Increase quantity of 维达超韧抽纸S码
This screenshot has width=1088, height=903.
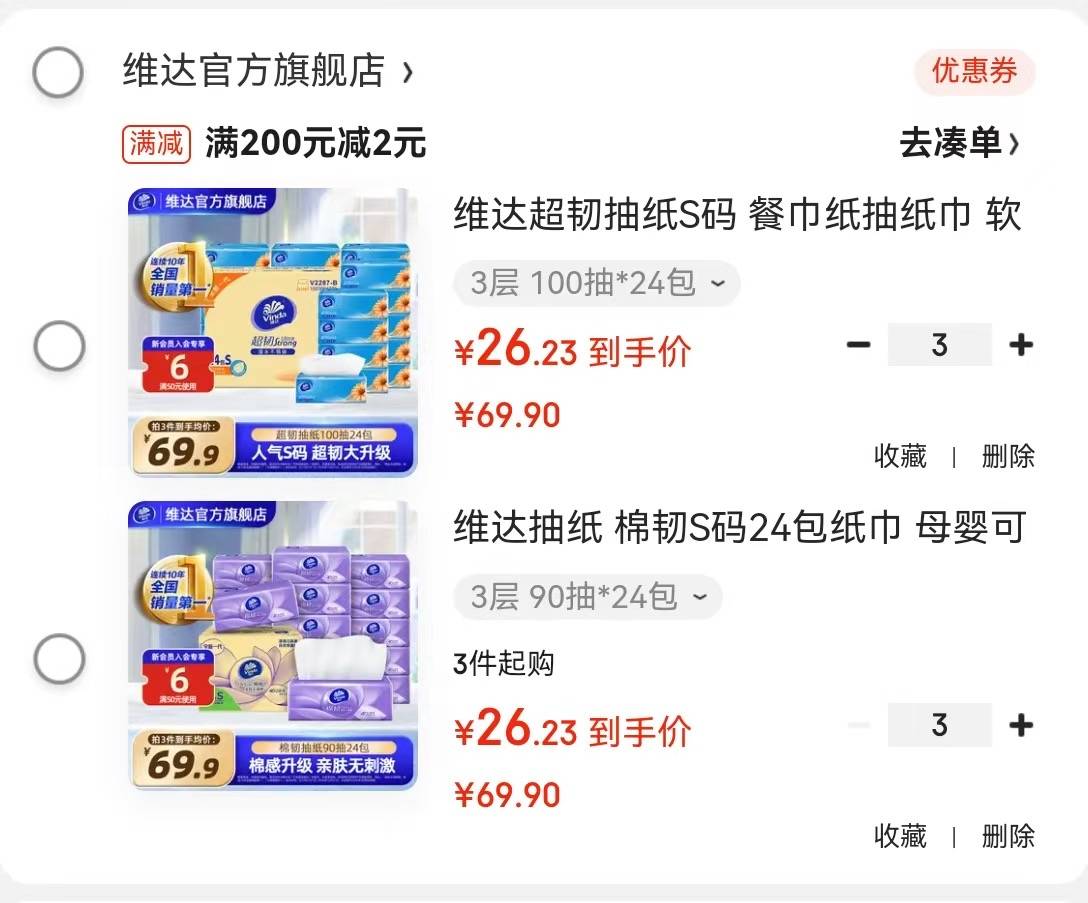(1020, 346)
